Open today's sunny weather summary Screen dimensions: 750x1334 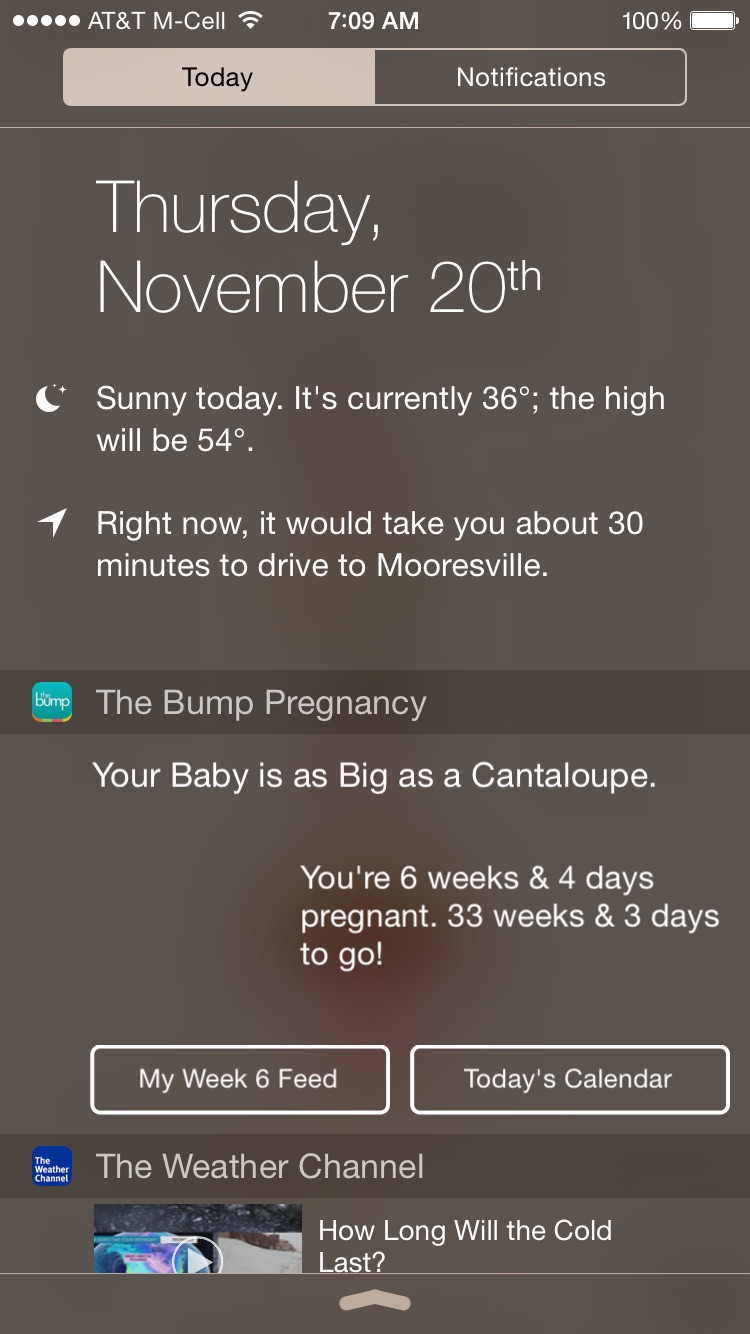click(380, 418)
